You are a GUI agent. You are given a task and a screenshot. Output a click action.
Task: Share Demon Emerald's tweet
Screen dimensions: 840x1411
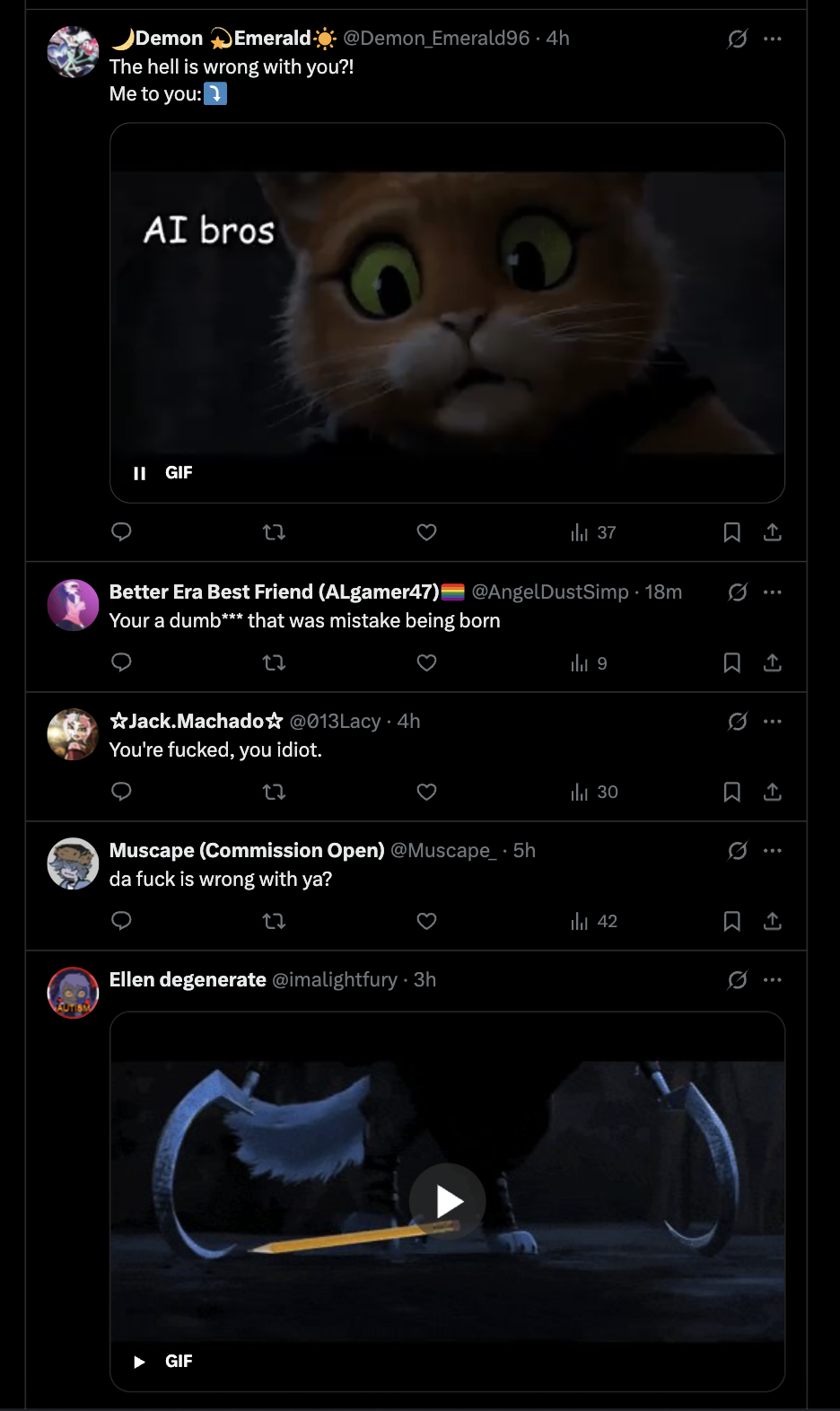click(x=772, y=532)
